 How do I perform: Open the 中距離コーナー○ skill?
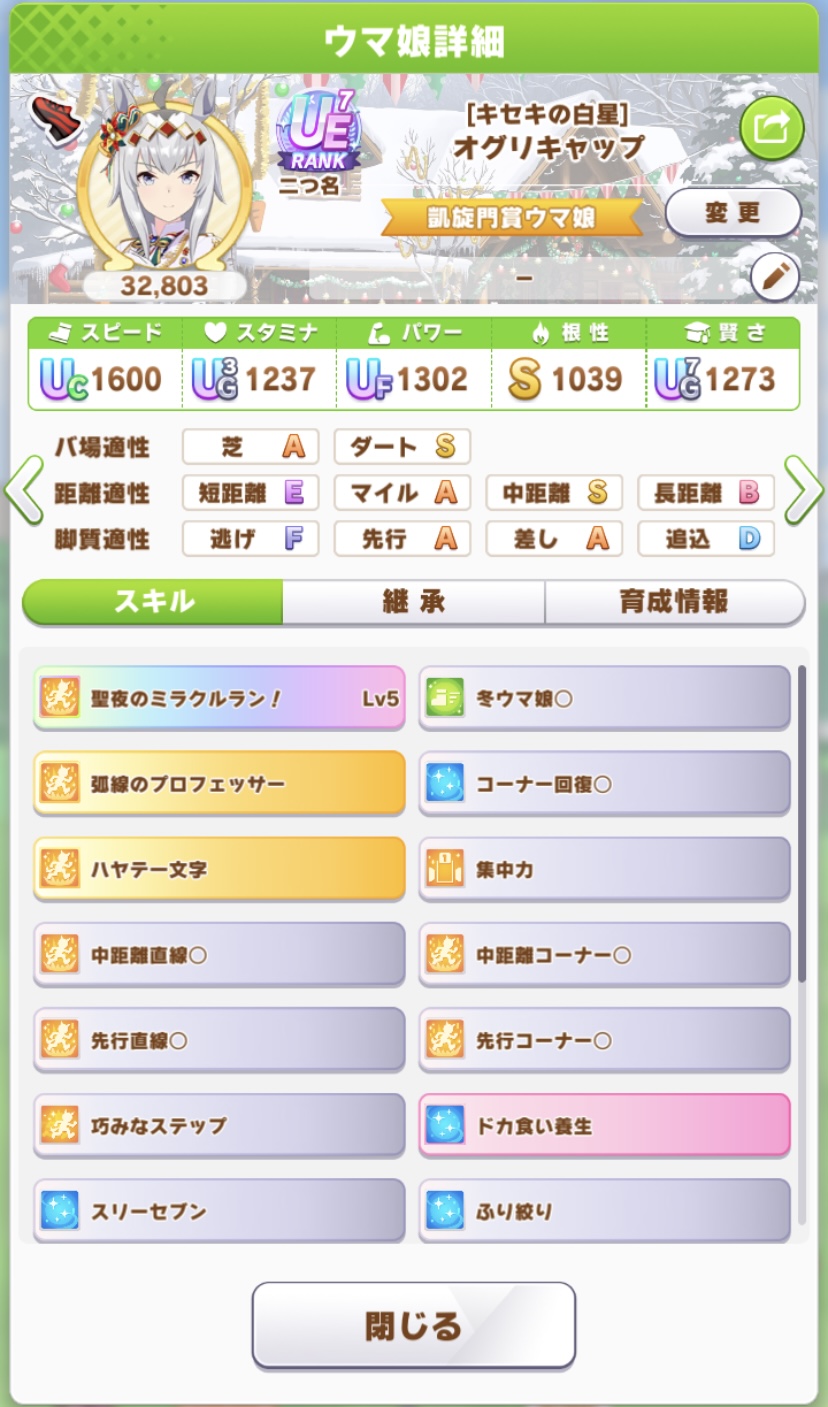pos(604,955)
